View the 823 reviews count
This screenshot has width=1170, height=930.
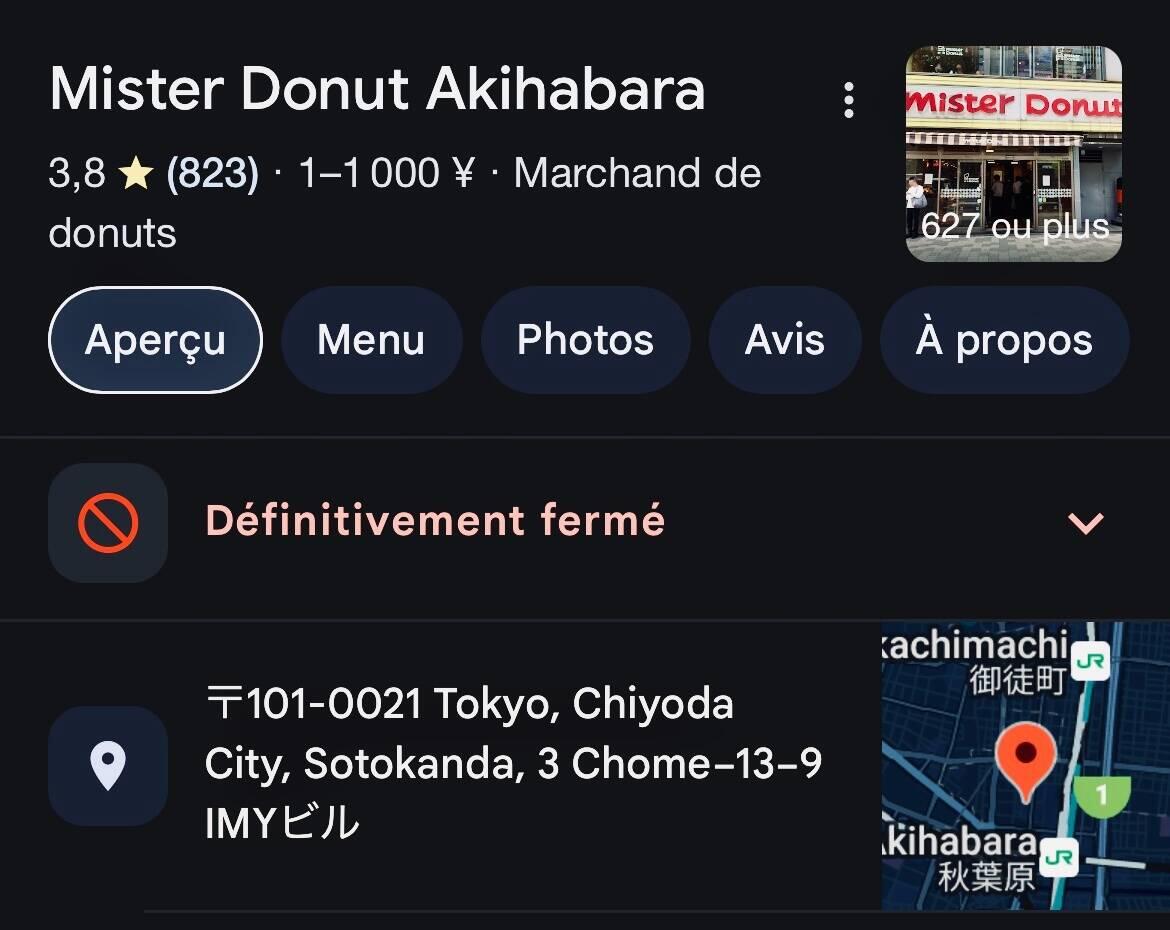click(x=212, y=174)
